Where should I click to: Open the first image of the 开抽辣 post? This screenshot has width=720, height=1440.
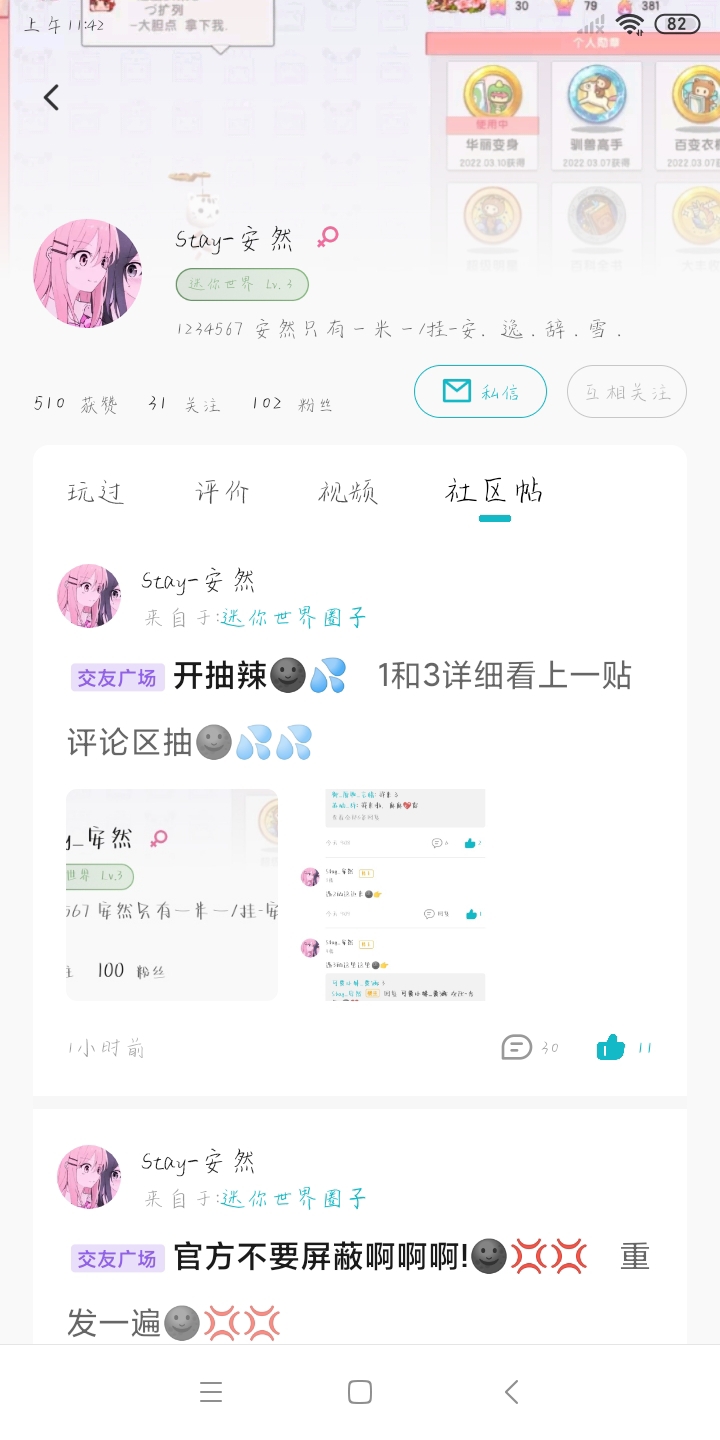(172, 894)
